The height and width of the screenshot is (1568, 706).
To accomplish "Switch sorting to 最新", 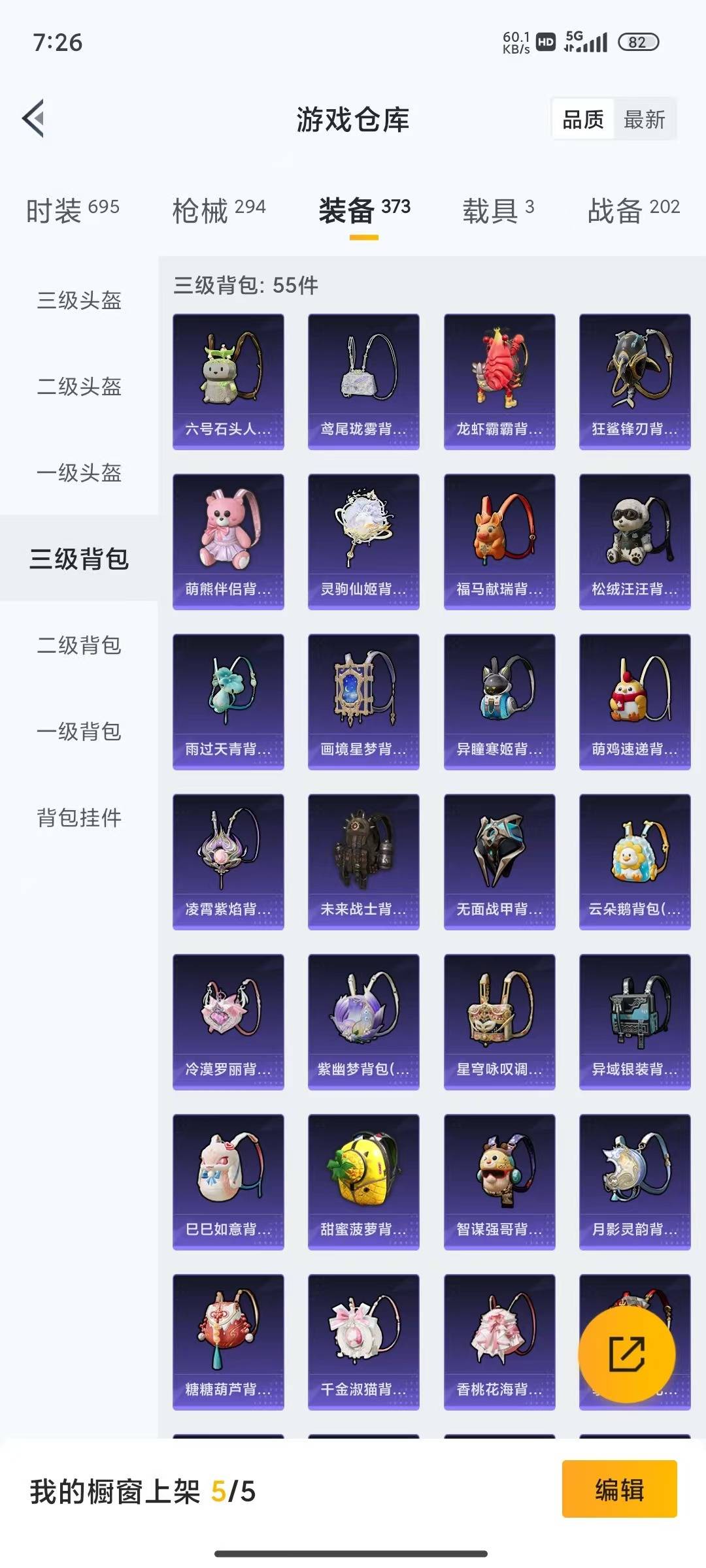I will coord(645,119).
